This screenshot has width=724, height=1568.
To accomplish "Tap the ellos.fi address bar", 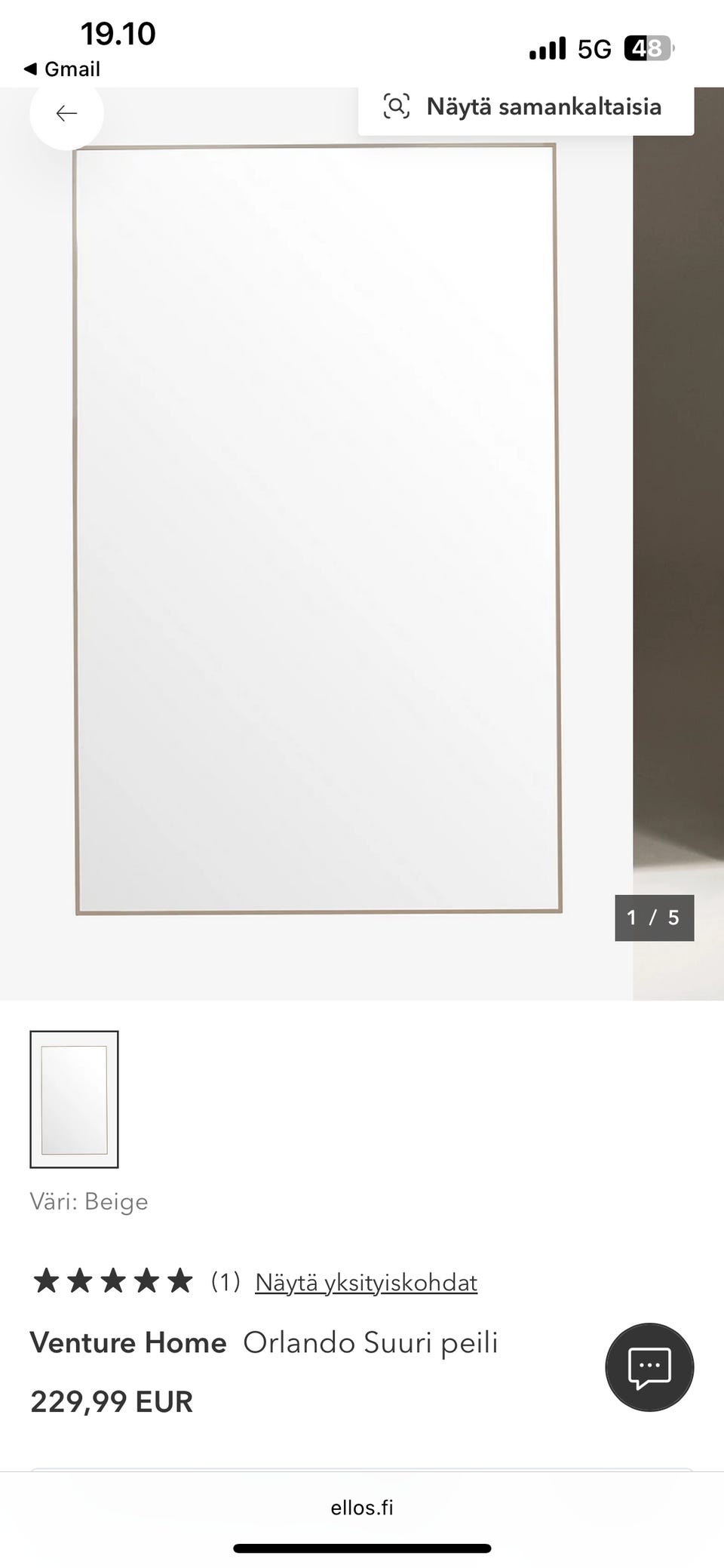I will pos(362,1507).
